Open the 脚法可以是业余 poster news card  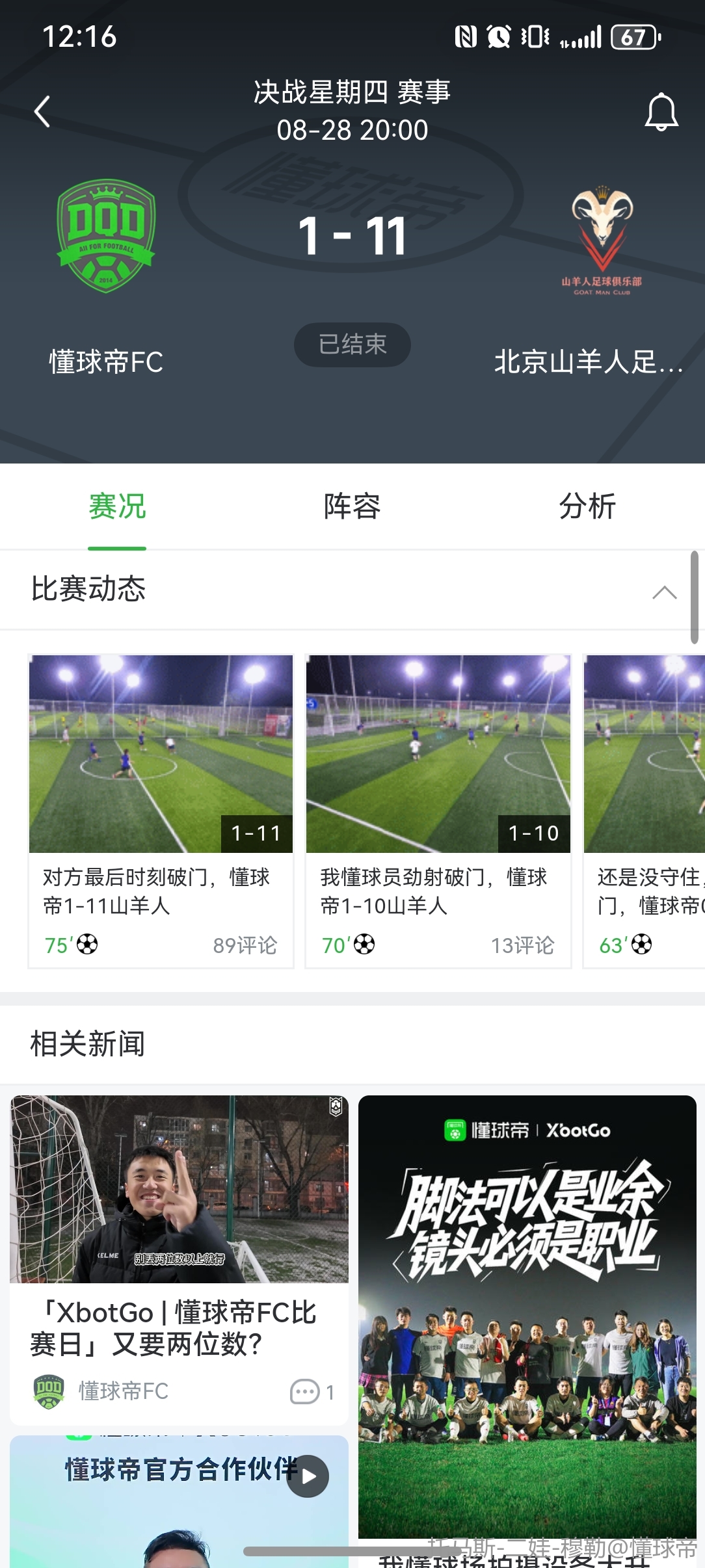coord(527,1313)
